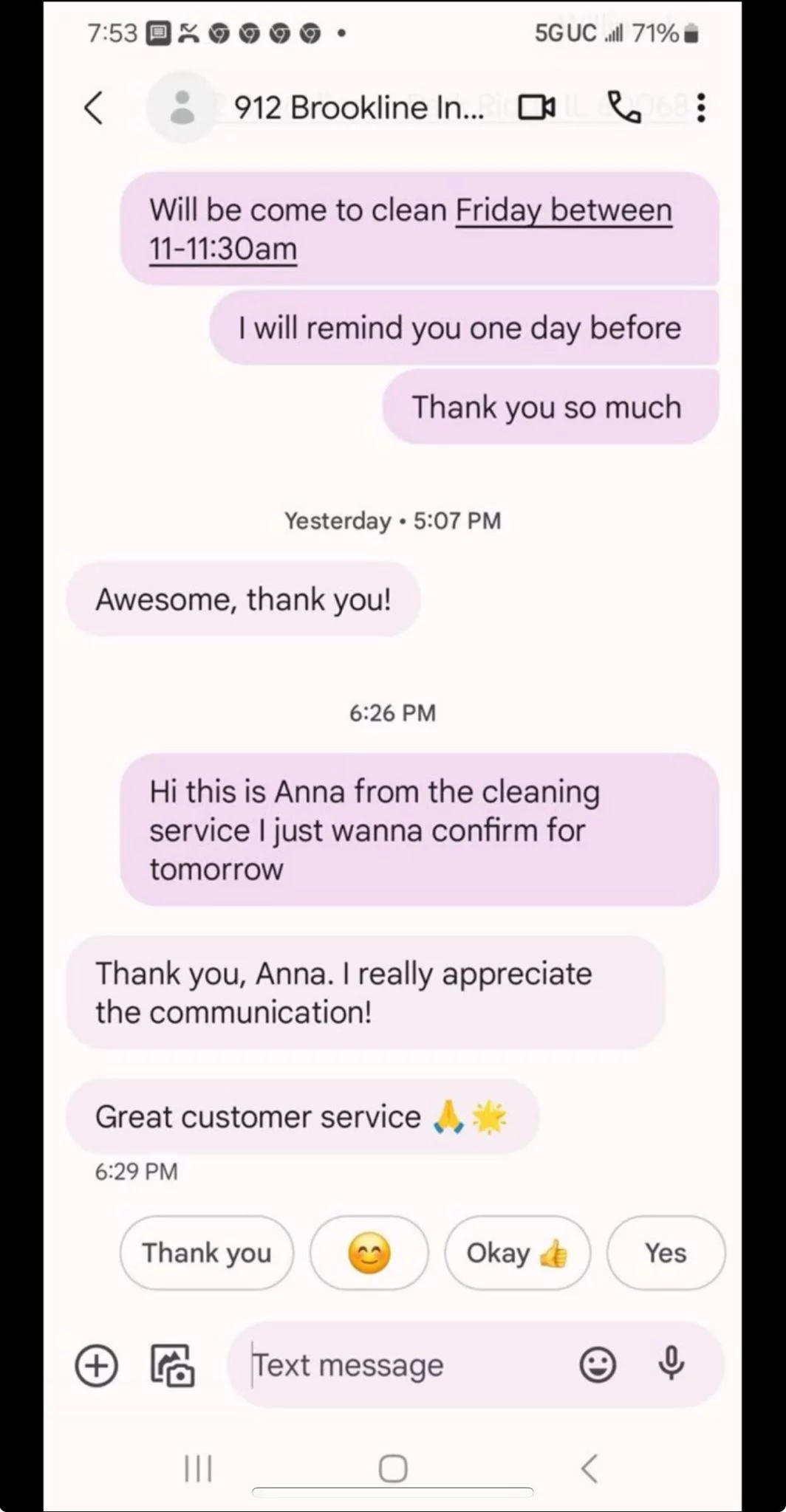Send the smiling emoji smart reply
The image size is (786, 1512).
point(369,1253)
